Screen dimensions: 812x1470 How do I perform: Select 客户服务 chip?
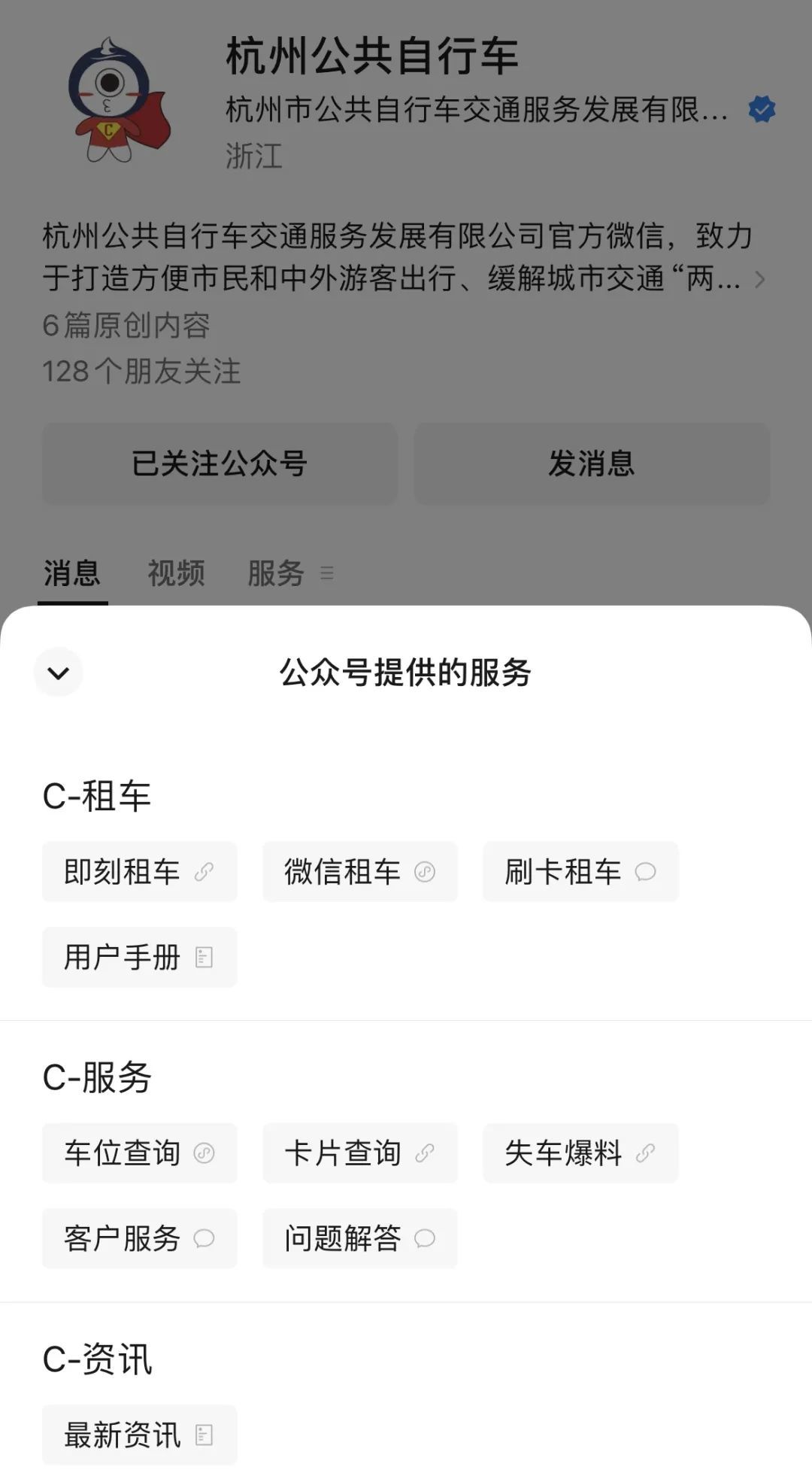point(139,1238)
